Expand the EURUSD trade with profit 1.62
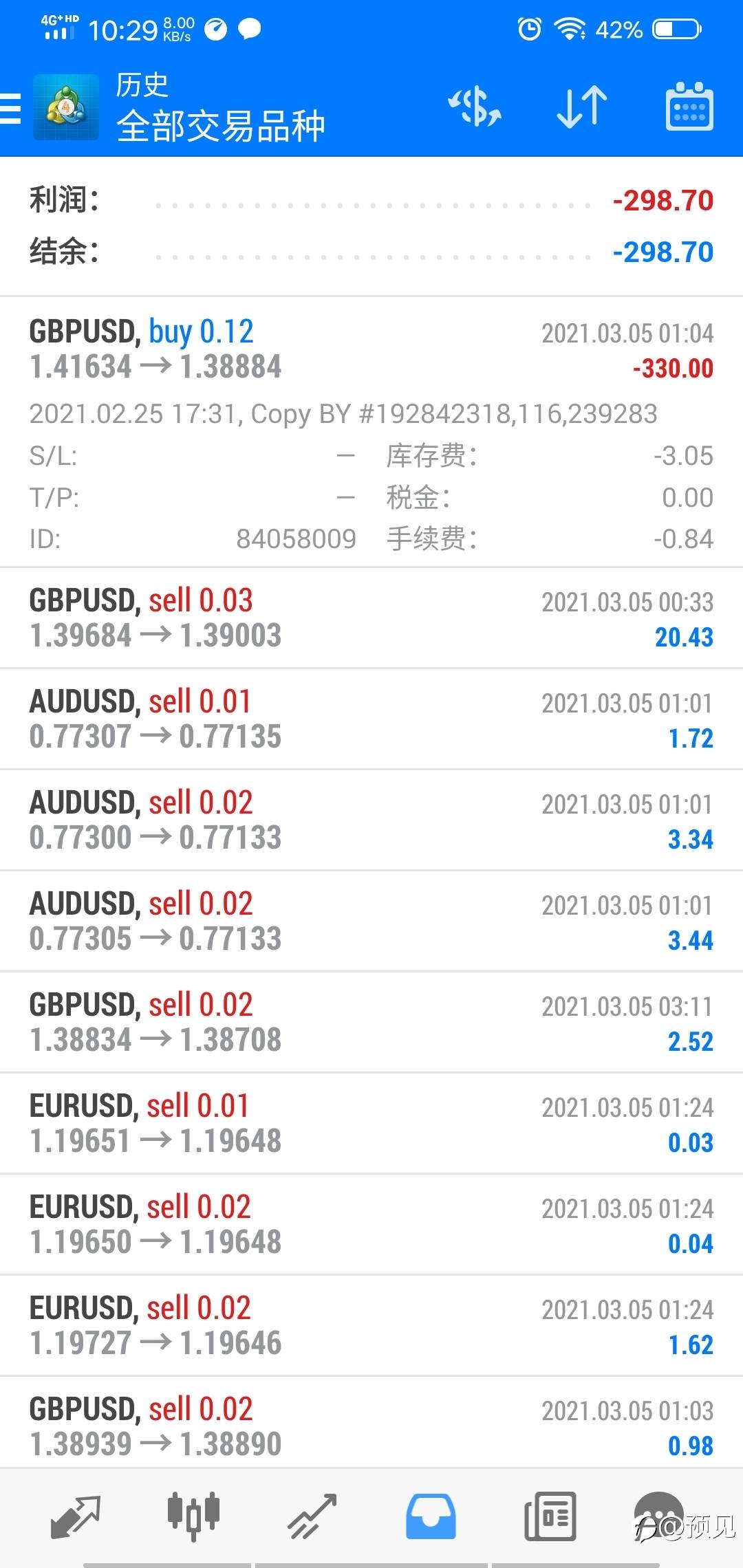This screenshot has height=1568, width=743. pos(371,1325)
